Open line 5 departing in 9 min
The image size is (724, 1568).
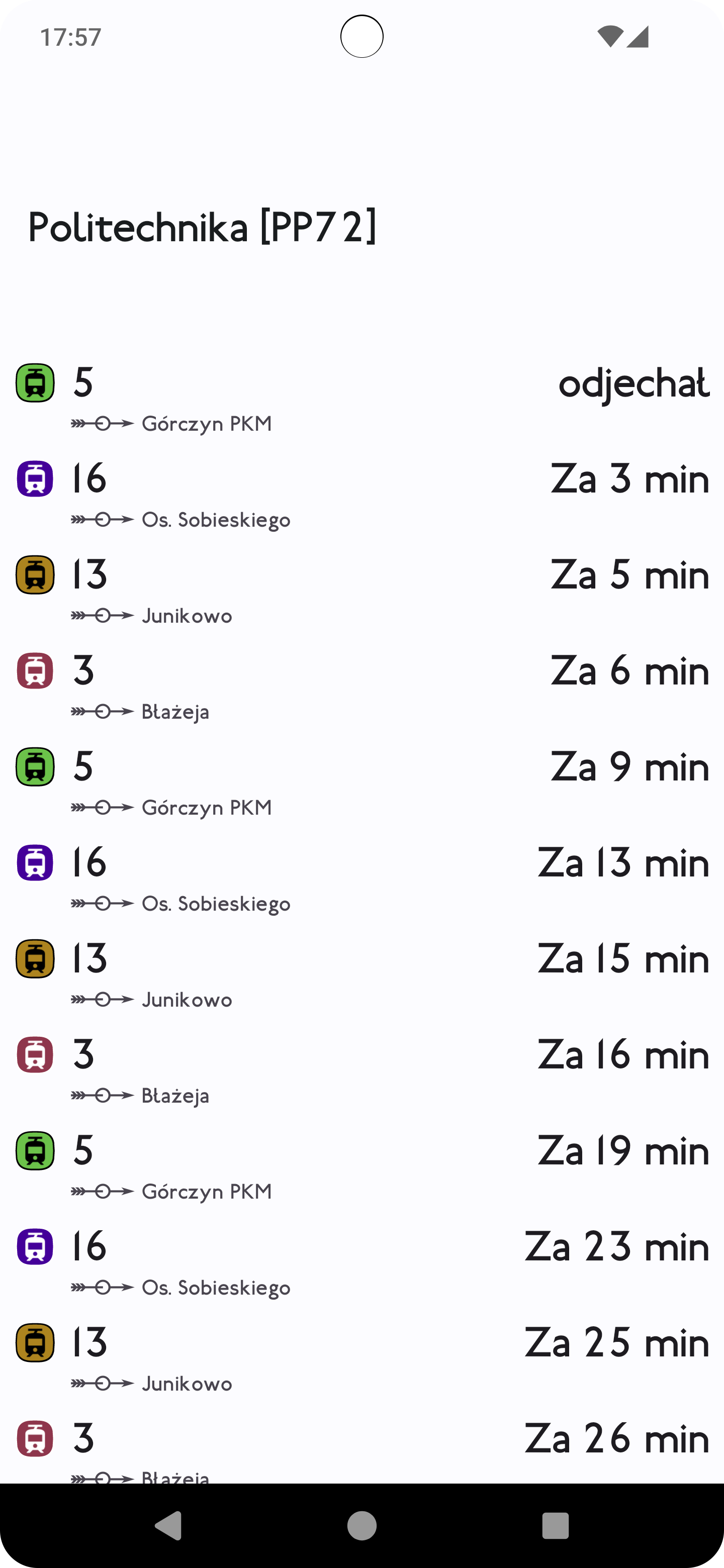361,782
